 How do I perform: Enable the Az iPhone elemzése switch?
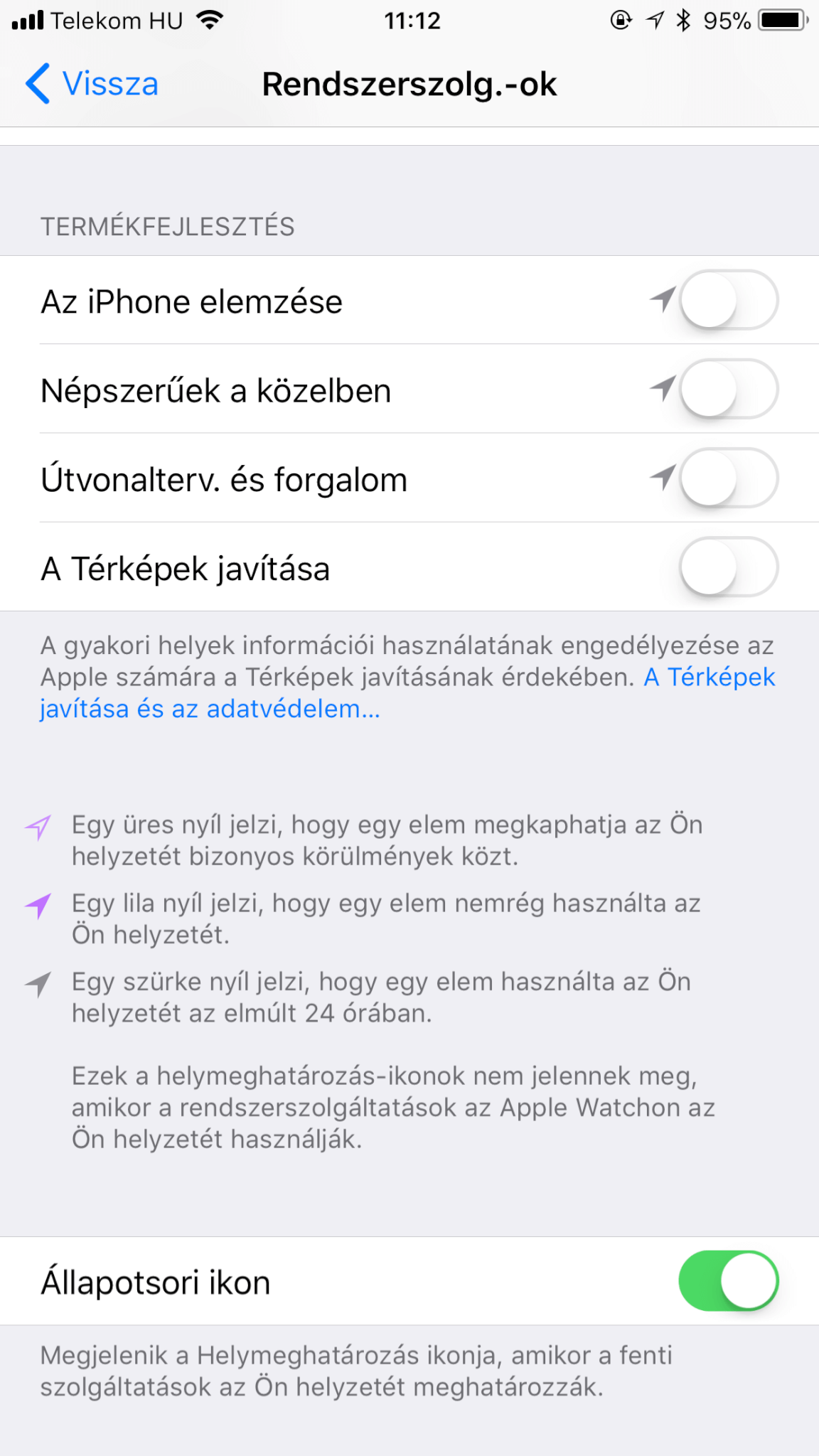729,300
